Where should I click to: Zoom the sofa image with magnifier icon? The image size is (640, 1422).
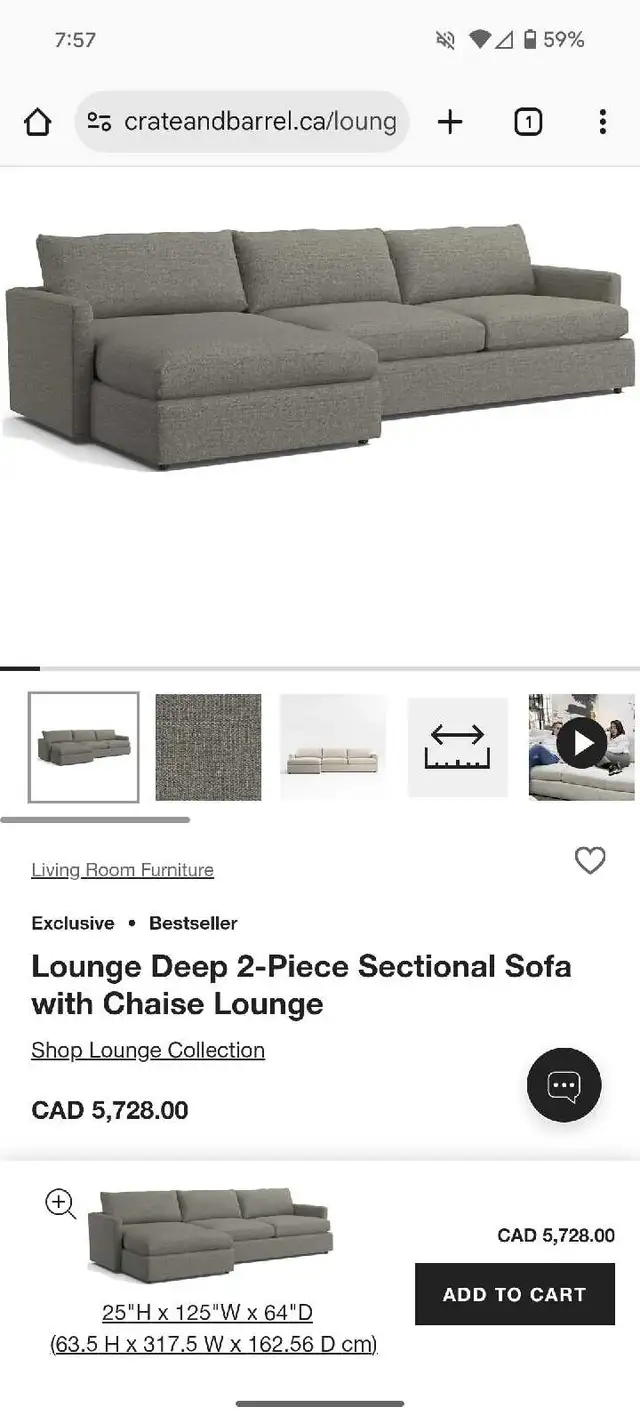pos(61,1204)
